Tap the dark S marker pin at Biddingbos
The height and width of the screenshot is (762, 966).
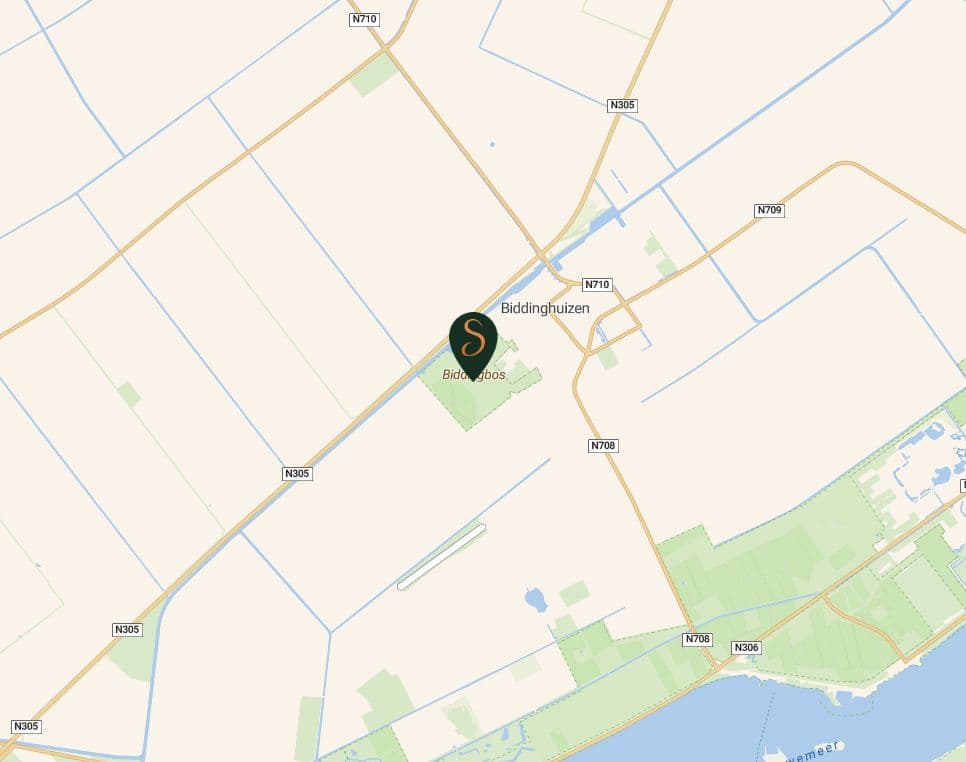click(x=473, y=341)
